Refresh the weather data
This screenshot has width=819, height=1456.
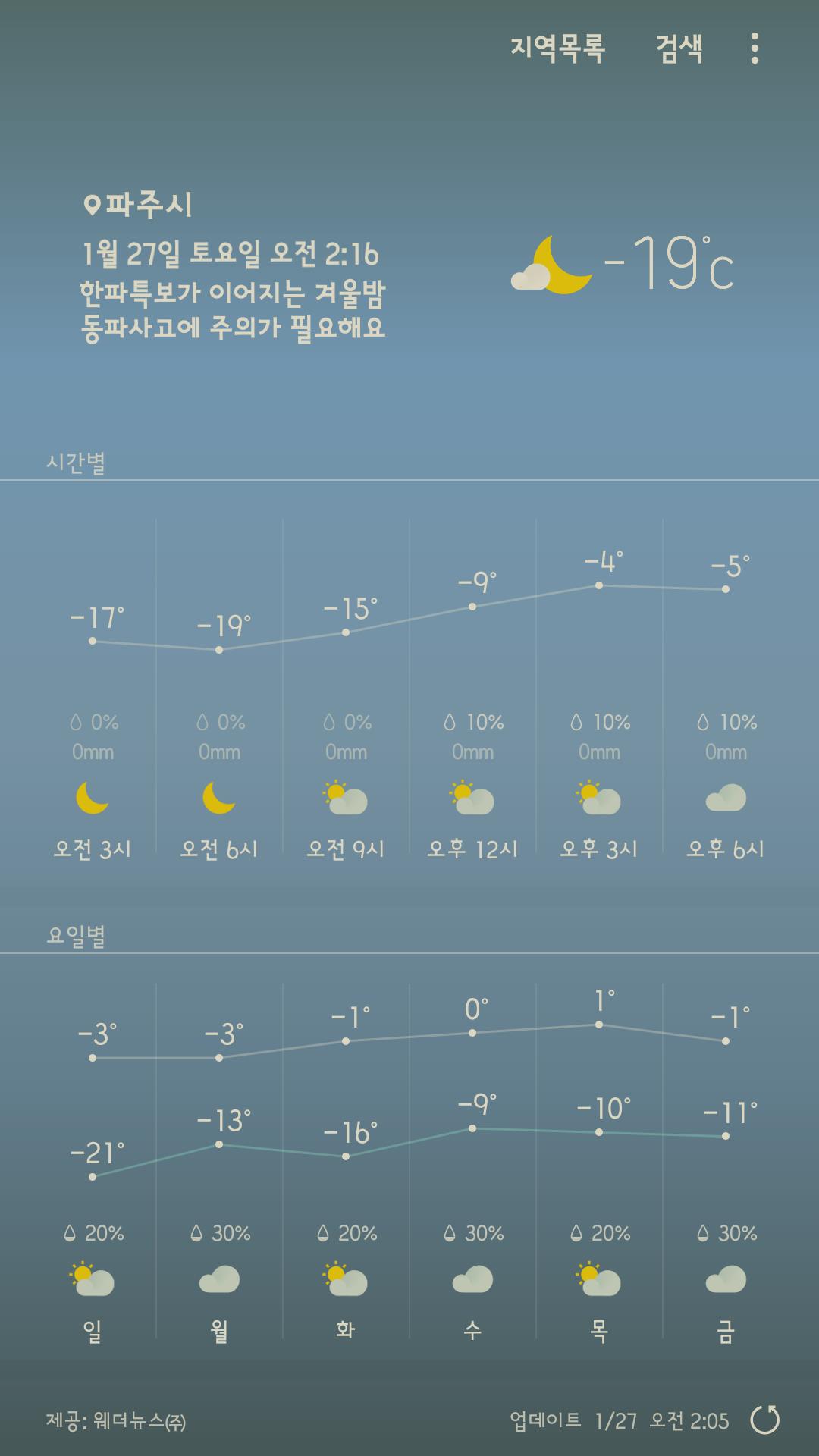(764, 1420)
